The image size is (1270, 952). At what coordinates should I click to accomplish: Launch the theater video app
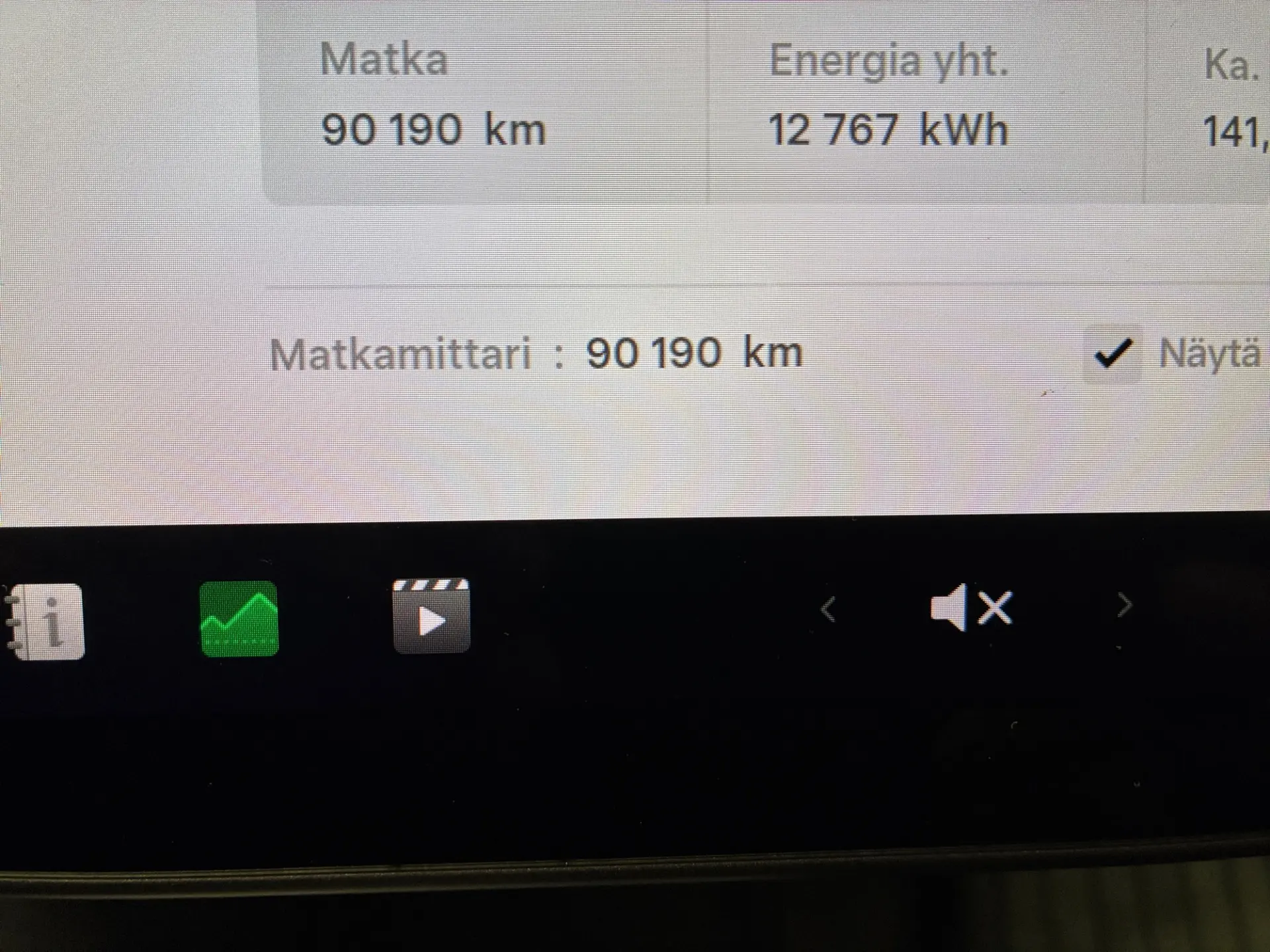point(431,616)
